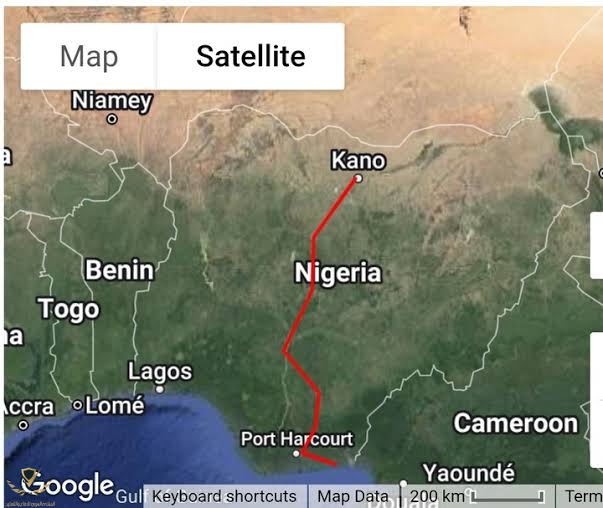Open the Terms link

point(584,496)
